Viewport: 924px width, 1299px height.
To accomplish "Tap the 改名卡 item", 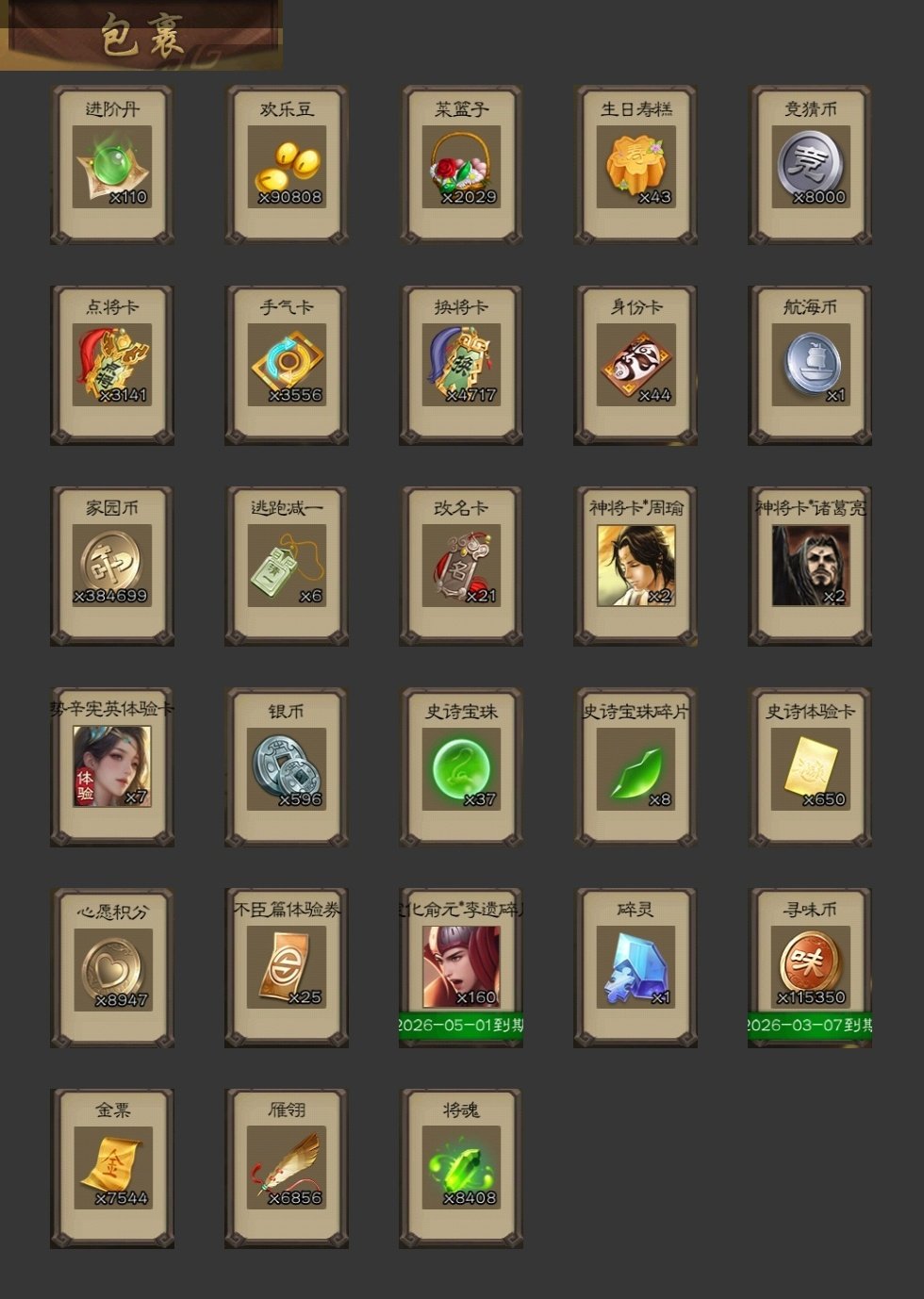I will pos(461,567).
